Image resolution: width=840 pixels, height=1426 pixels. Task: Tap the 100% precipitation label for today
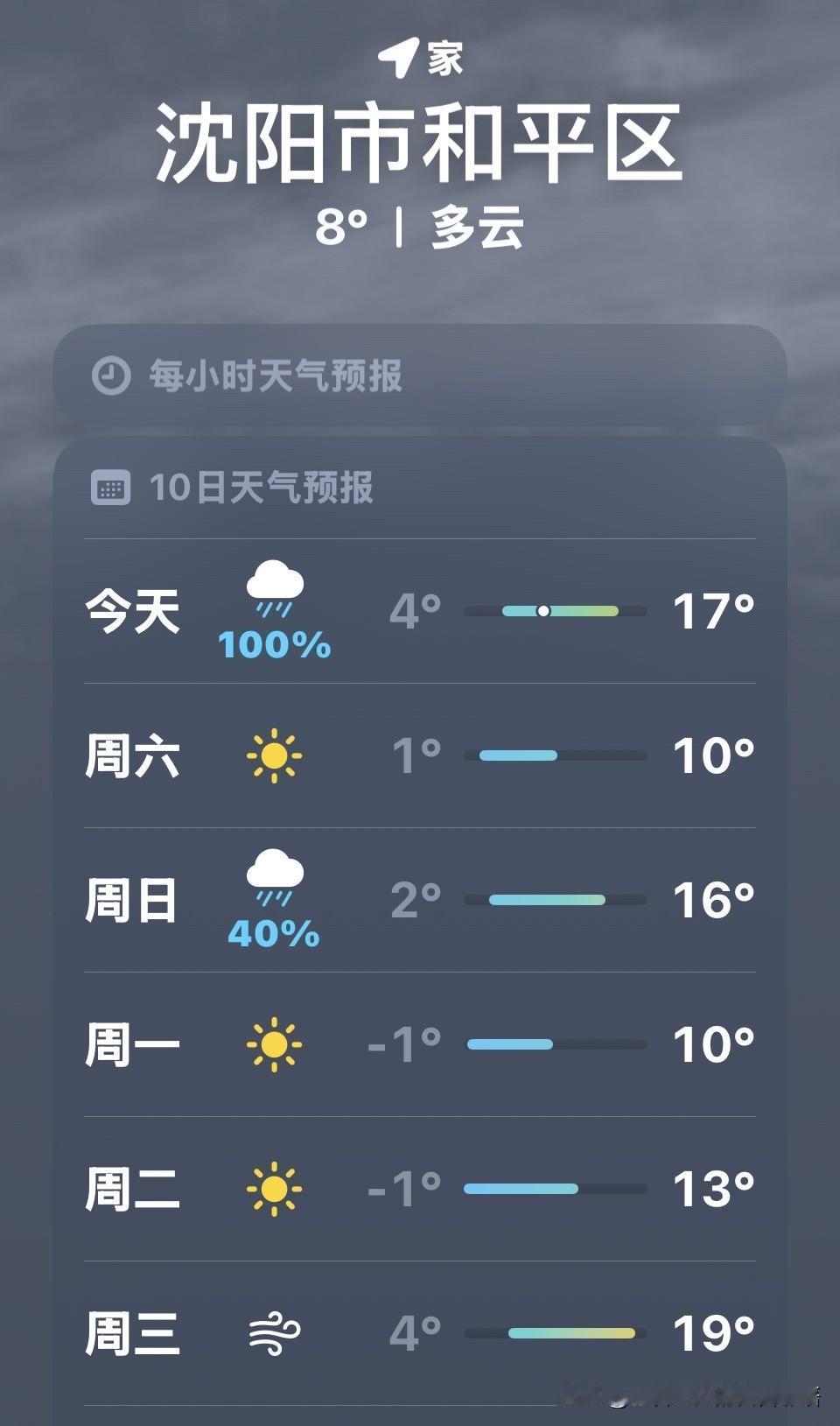(275, 648)
